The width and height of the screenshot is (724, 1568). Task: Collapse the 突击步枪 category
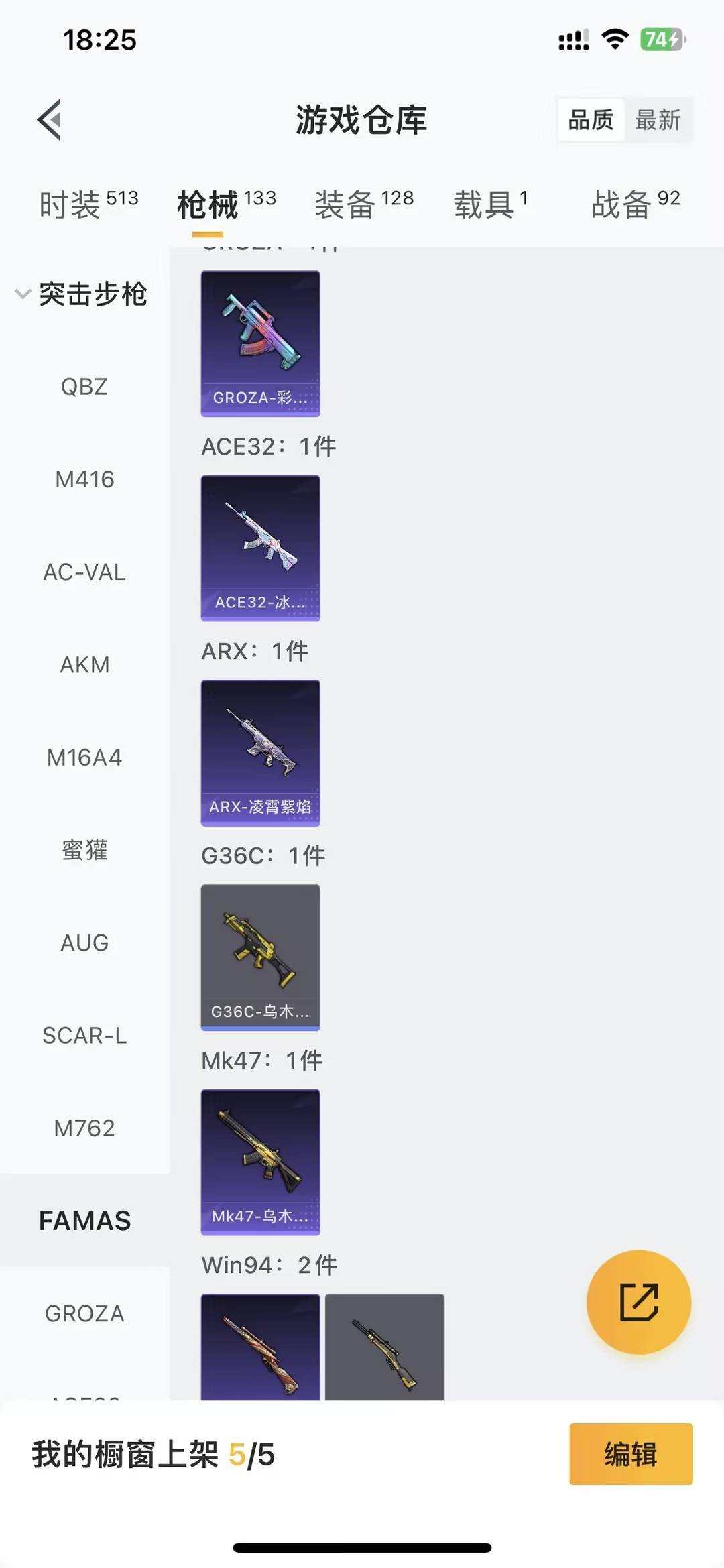pyautogui.click(x=94, y=294)
